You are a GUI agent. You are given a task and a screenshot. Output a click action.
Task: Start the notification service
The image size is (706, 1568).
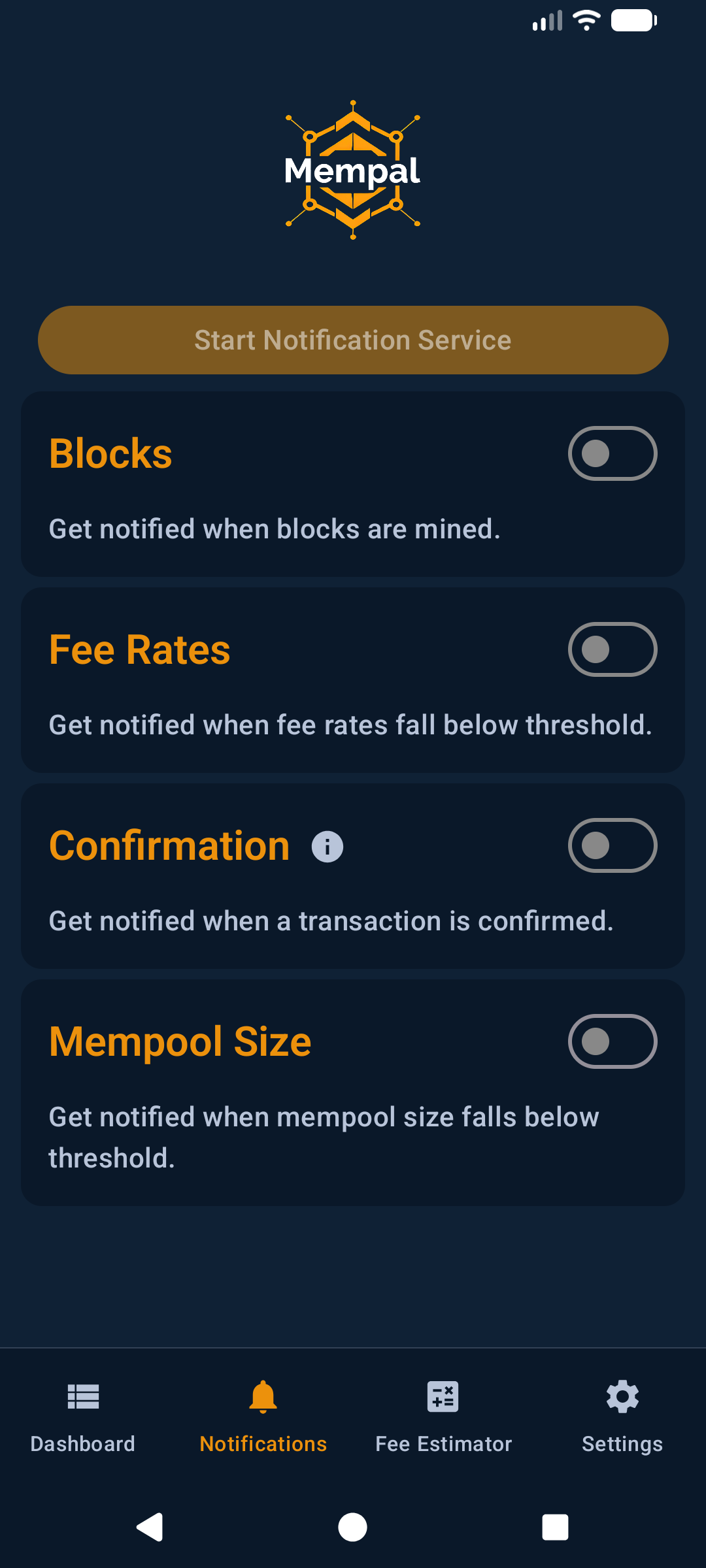coord(353,340)
